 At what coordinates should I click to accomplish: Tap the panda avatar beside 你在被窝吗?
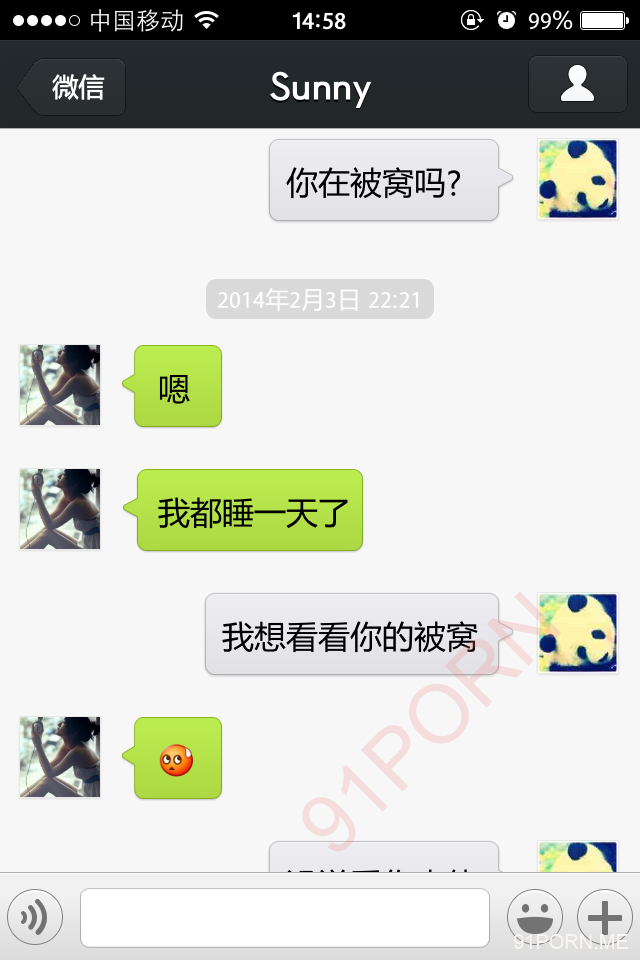(577, 179)
